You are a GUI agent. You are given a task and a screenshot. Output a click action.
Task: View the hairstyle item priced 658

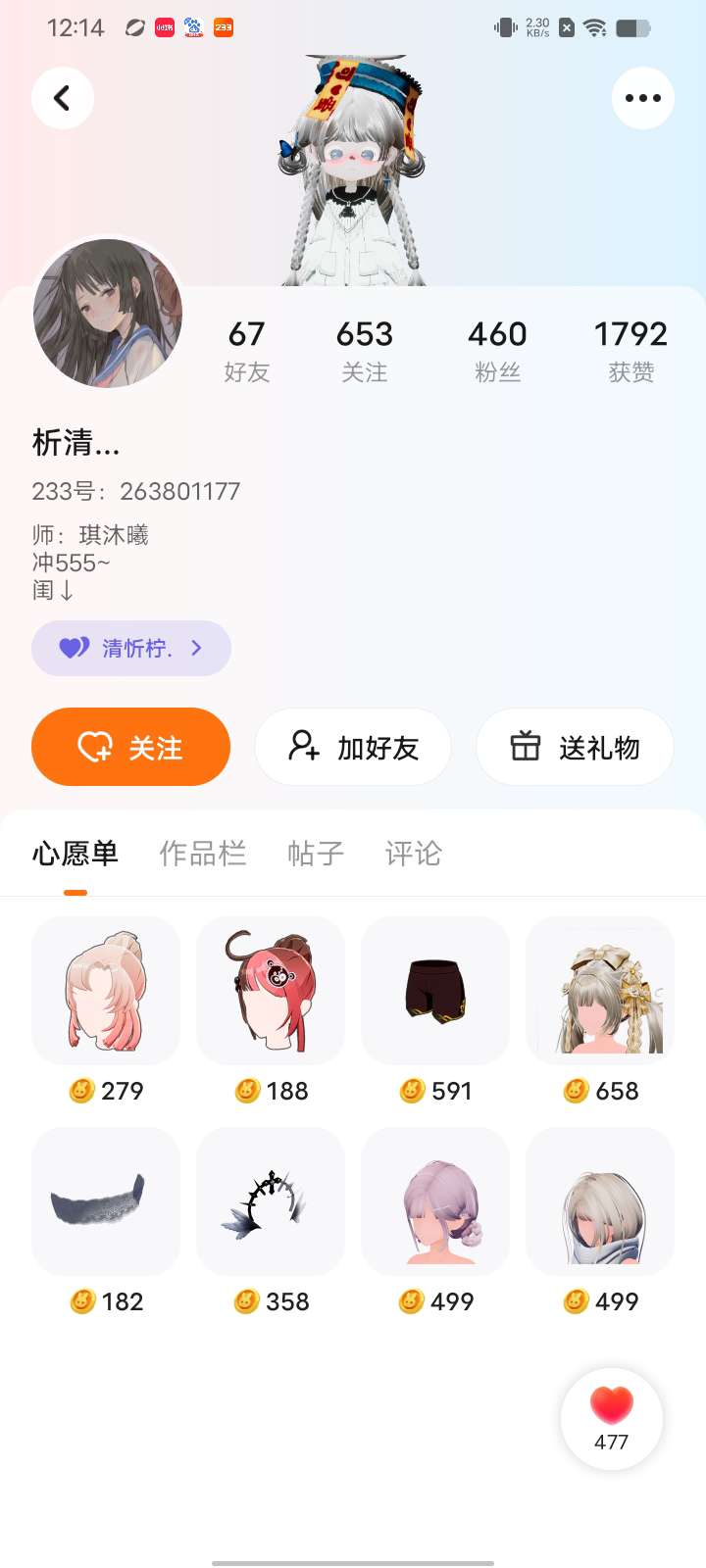click(600, 991)
